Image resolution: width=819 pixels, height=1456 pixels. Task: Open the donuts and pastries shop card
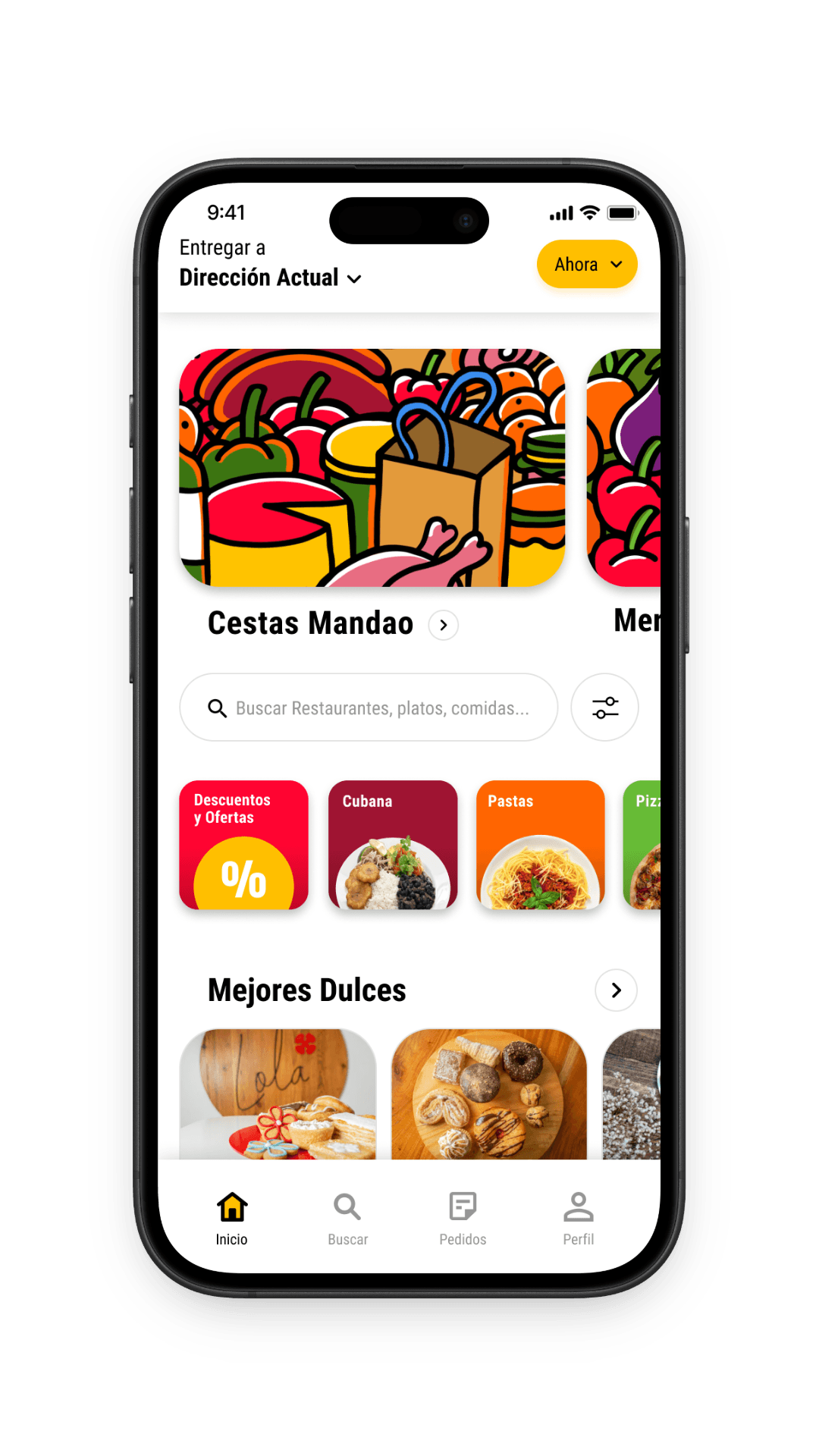click(x=489, y=1094)
